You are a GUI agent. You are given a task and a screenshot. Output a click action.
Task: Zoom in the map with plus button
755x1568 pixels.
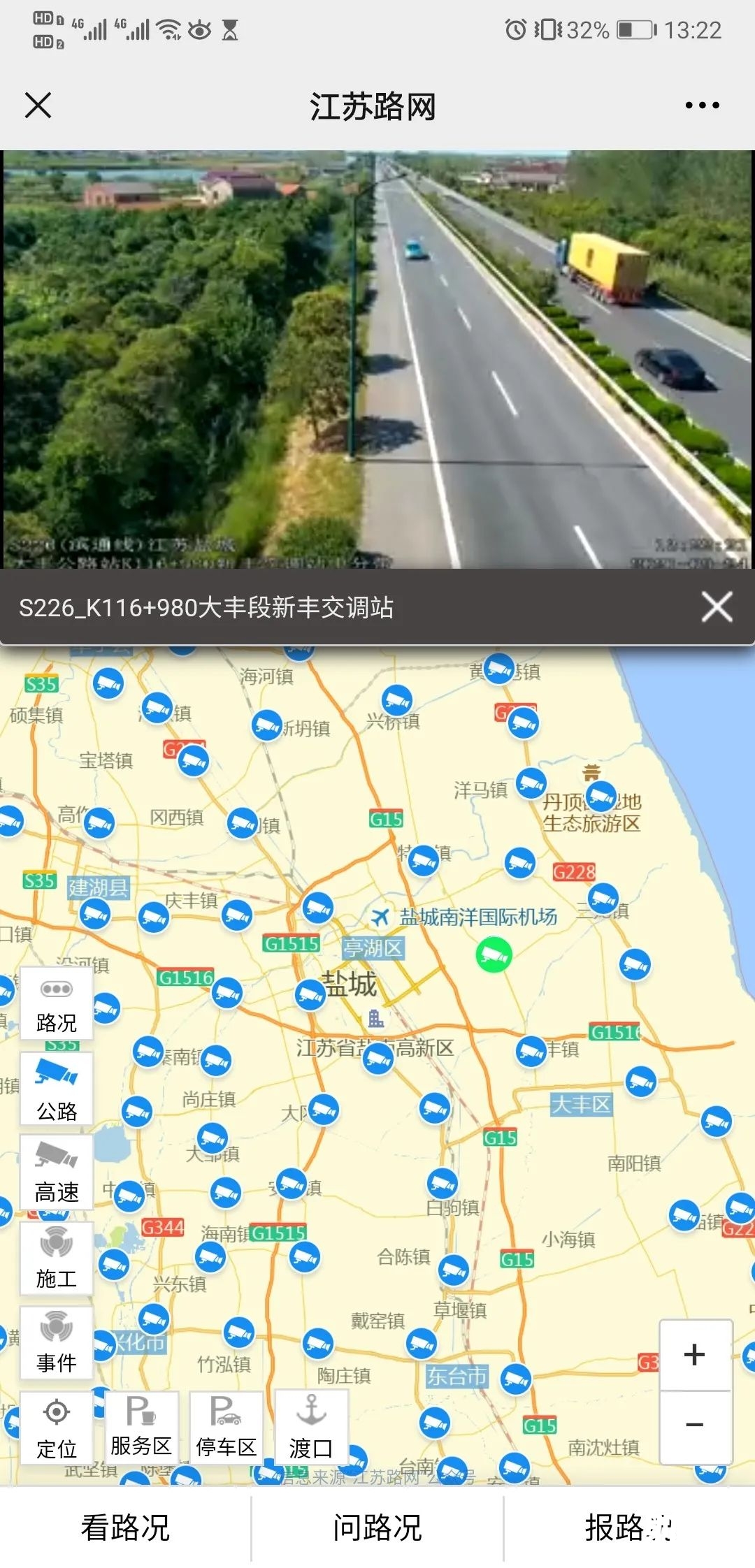pos(695,1355)
